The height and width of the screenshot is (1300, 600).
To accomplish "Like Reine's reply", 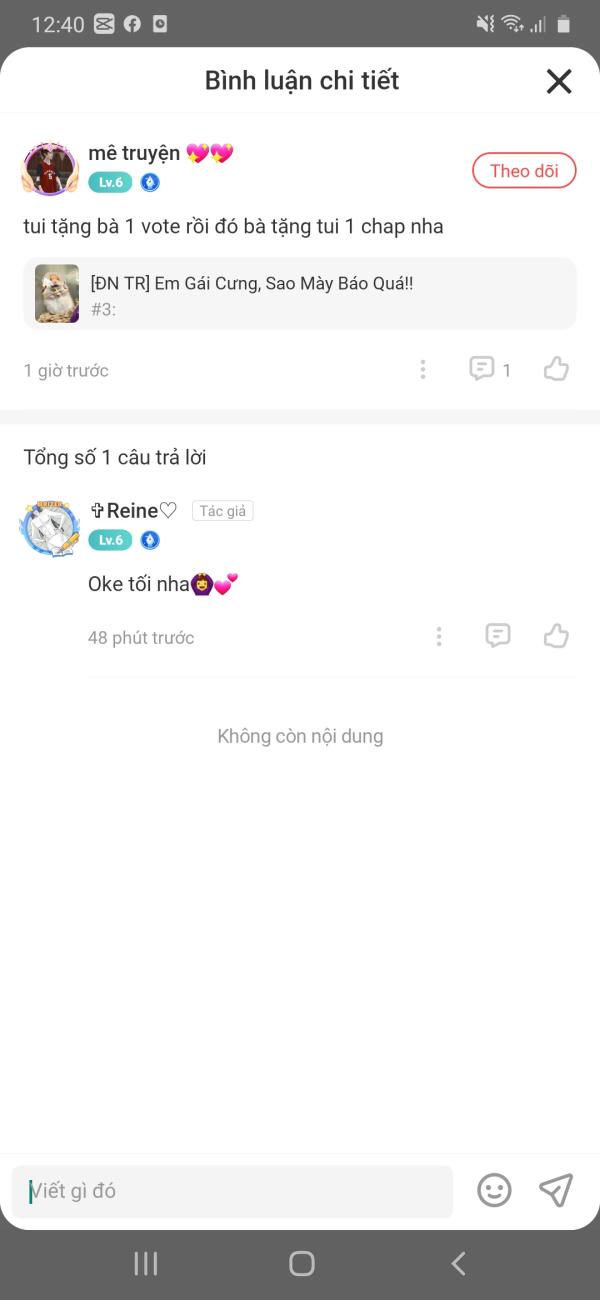I will [556, 636].
